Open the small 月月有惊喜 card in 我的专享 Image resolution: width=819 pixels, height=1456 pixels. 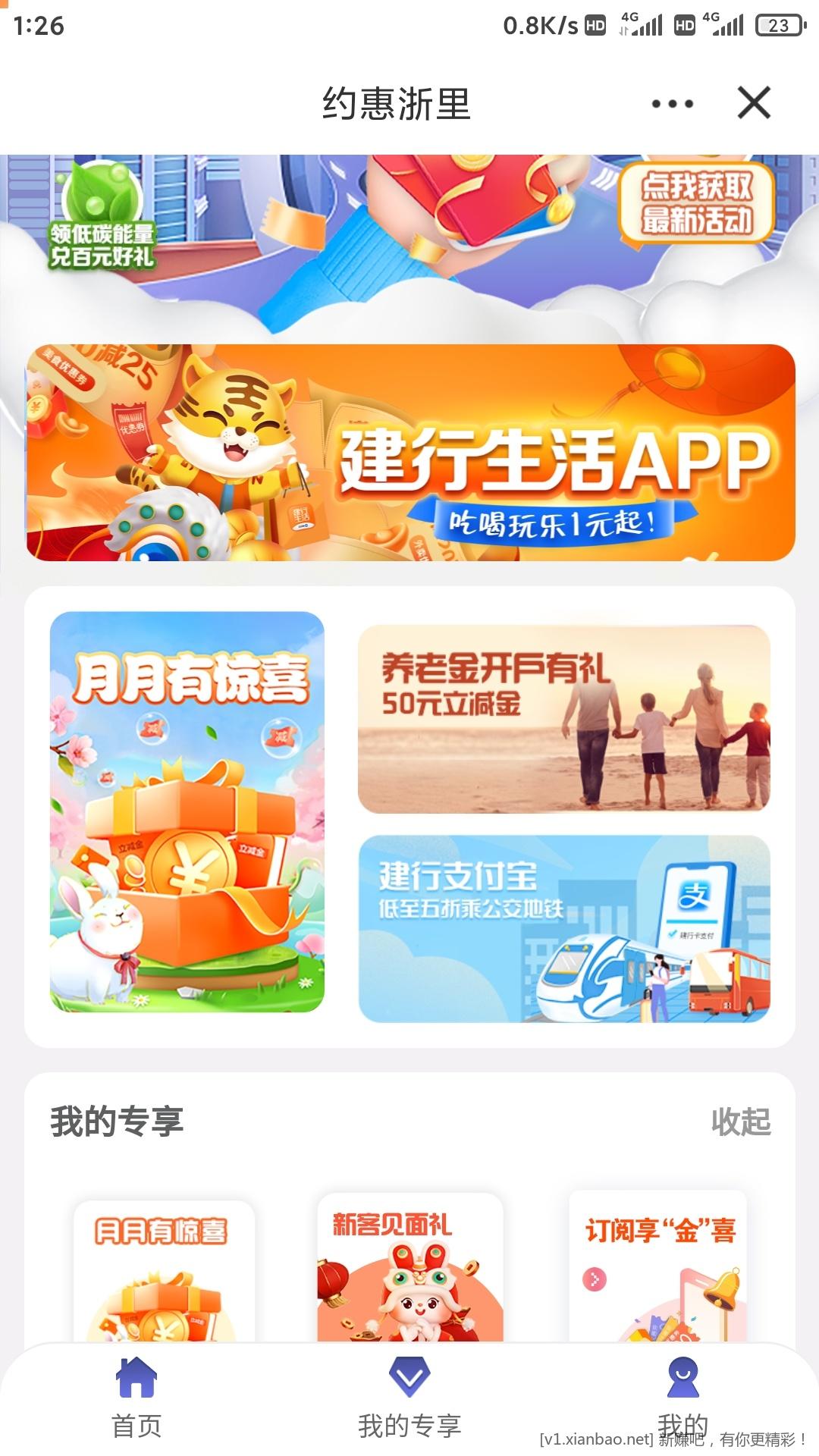164,1270
